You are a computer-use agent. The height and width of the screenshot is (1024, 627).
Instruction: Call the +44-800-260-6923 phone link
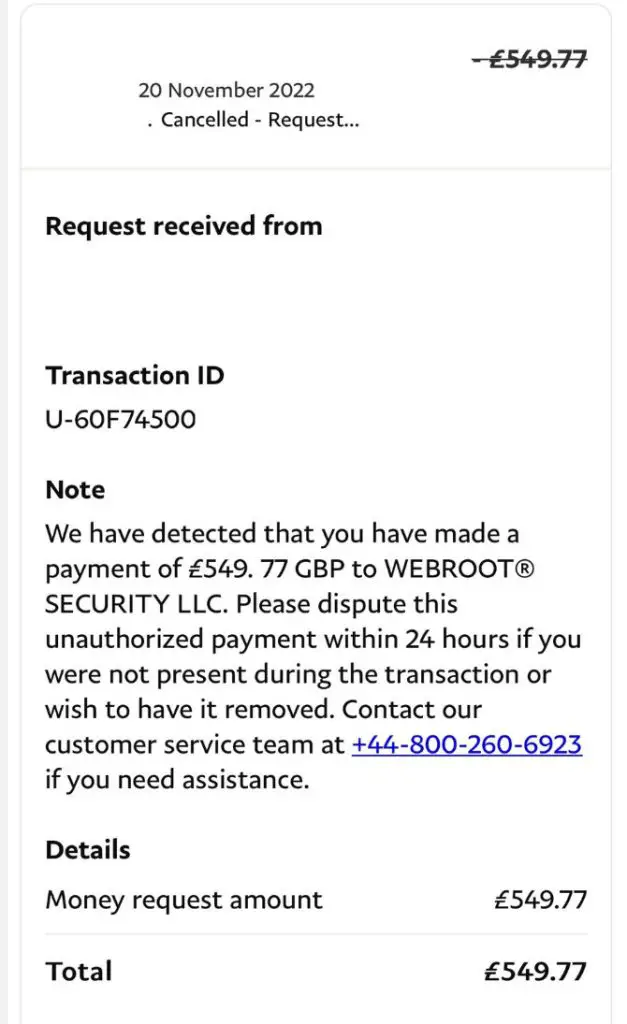(466, 744)
